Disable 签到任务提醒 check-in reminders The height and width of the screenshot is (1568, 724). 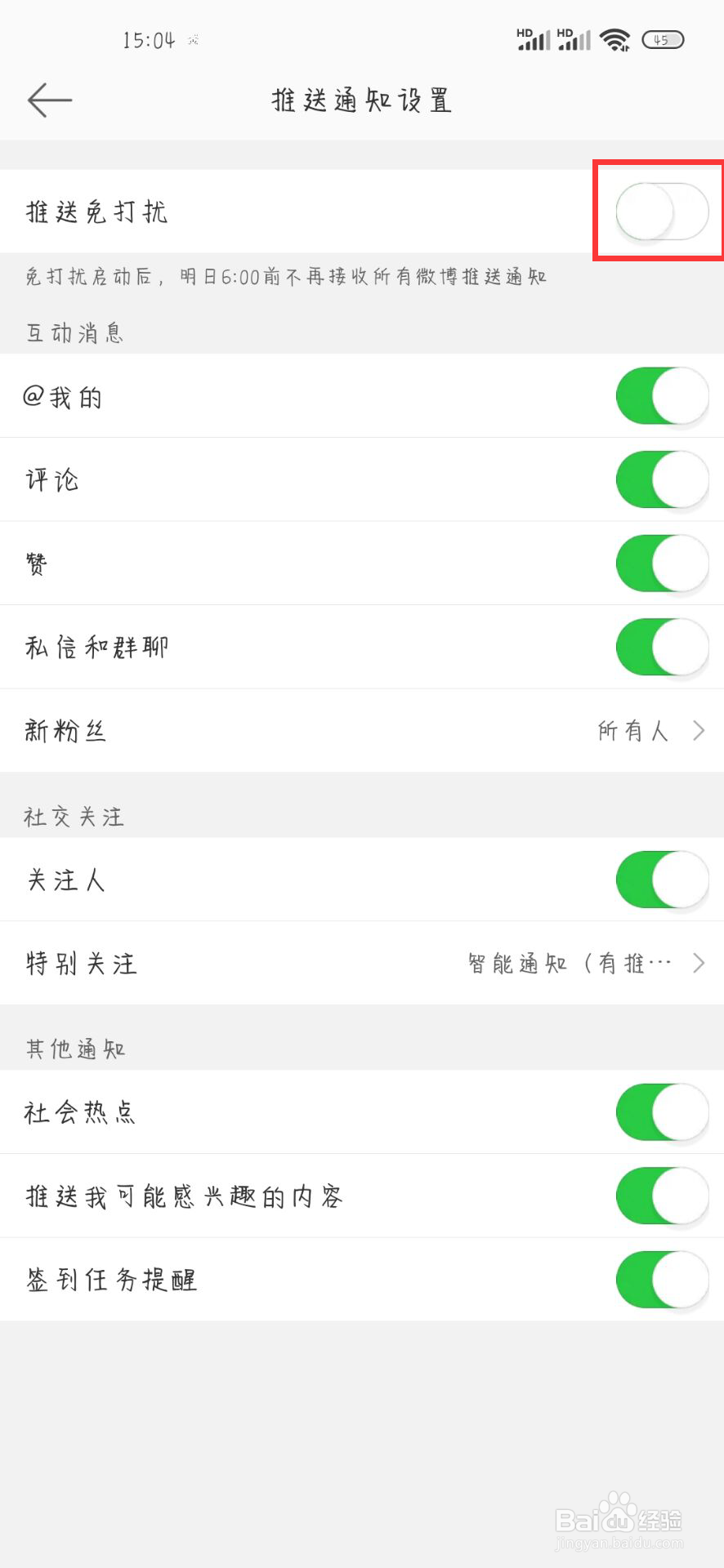pyautogui.click(x=662, y=1279)
